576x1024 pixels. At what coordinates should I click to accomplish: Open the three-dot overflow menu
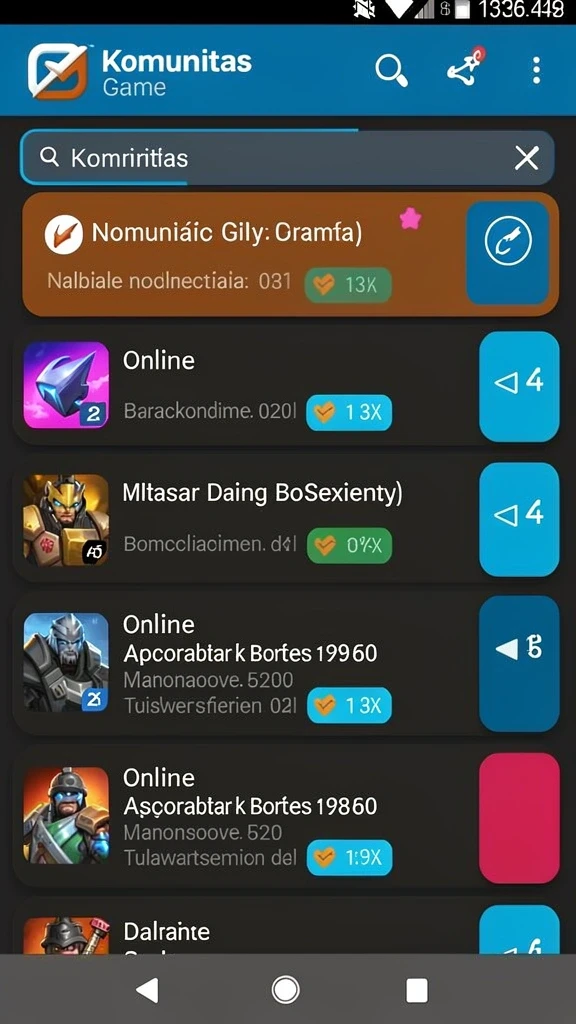pyautogui.click(x=536, y=70)
